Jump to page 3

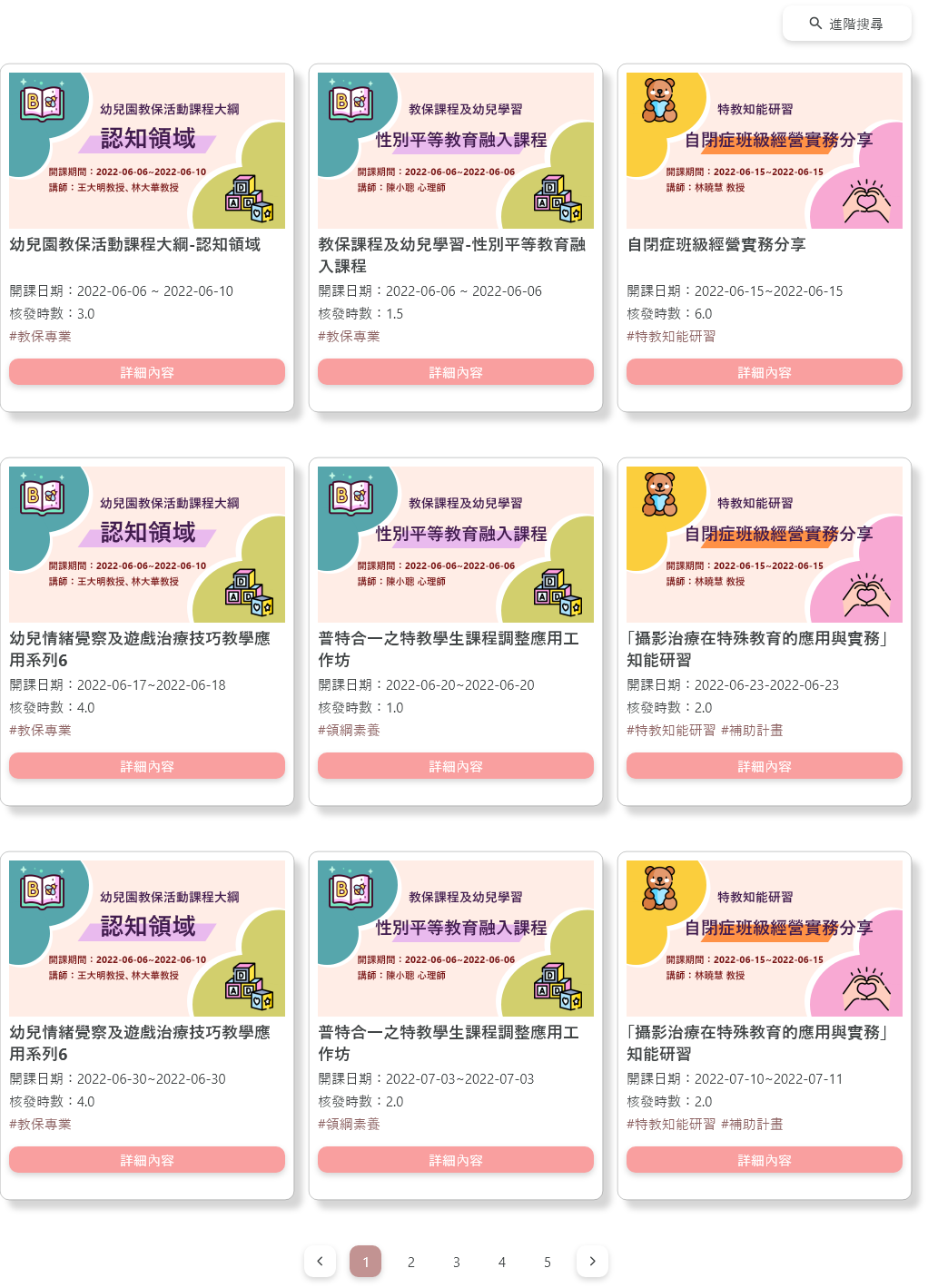456,1261
